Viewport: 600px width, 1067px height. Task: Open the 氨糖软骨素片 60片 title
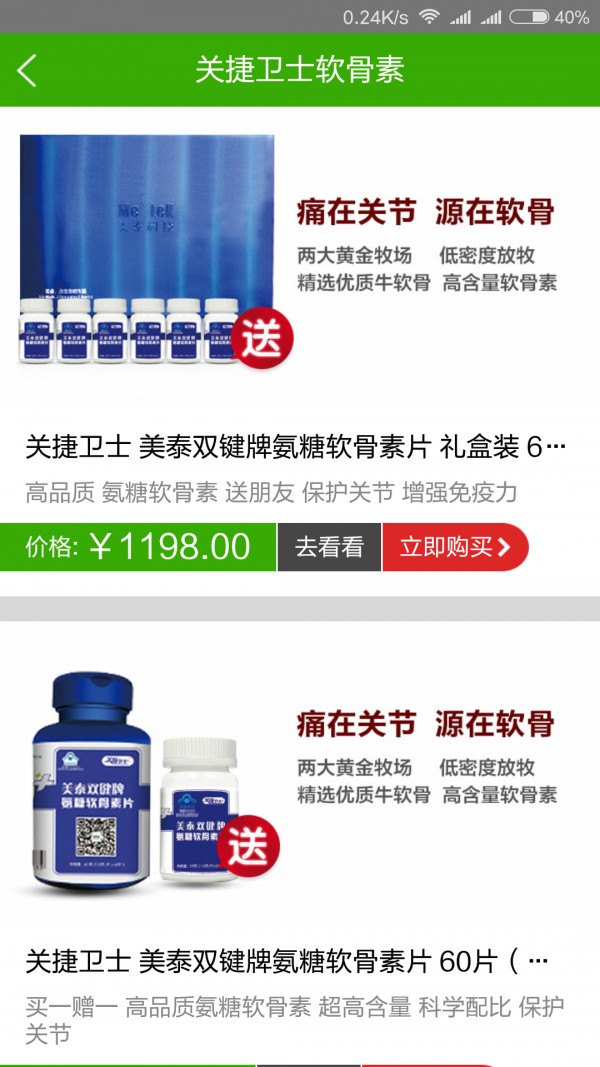coord(286,962)
